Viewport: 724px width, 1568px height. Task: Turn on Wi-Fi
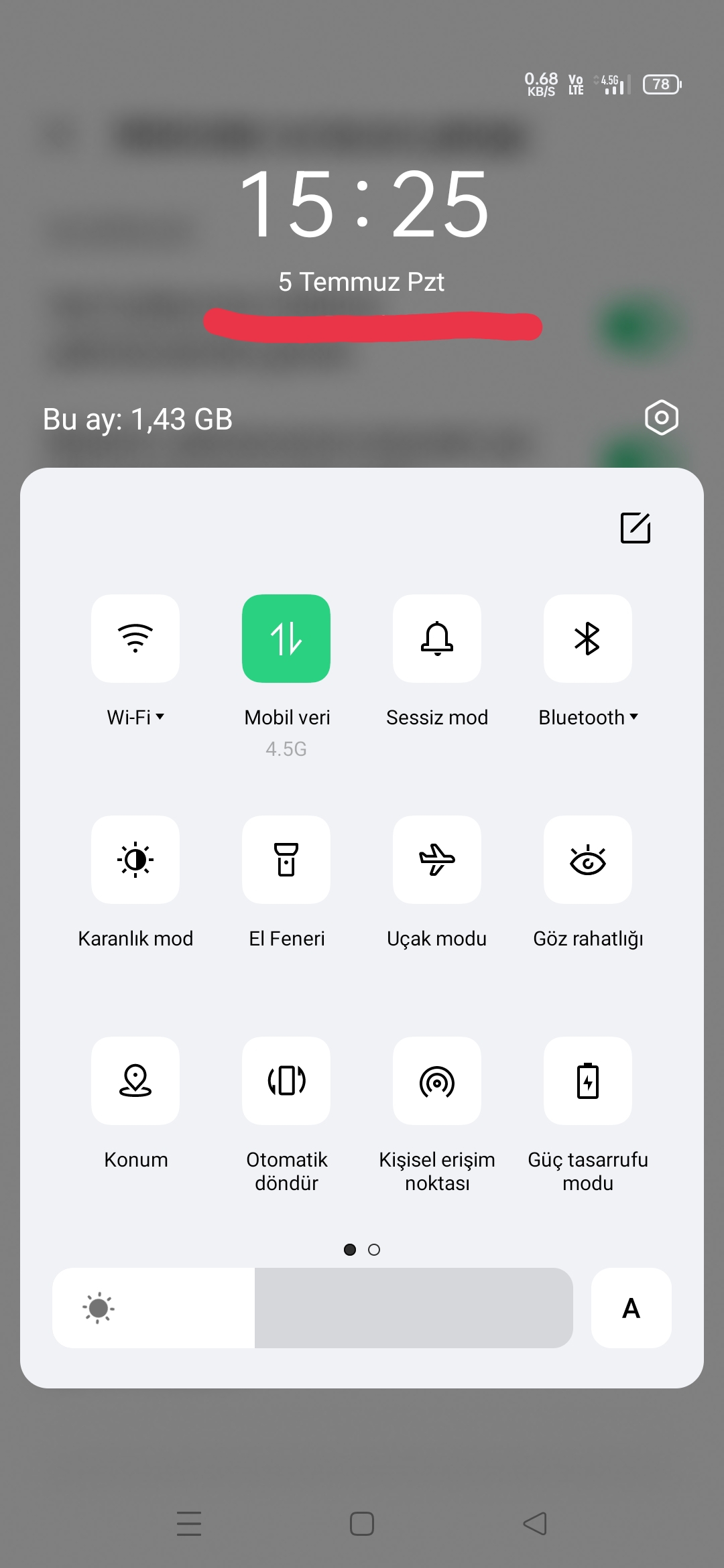(x=135, y=639)
